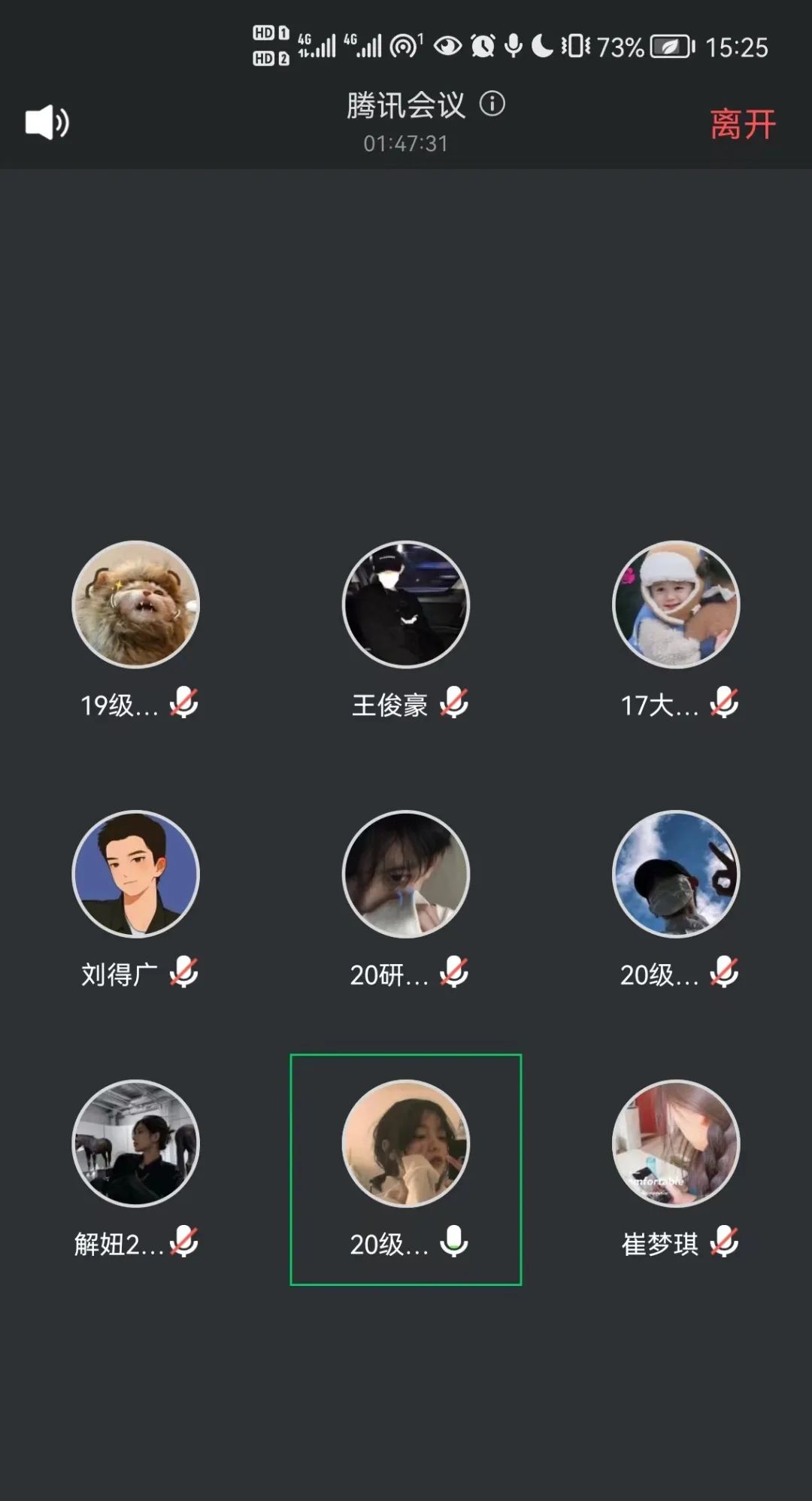Open participant tile 20研…

point(406,900)
